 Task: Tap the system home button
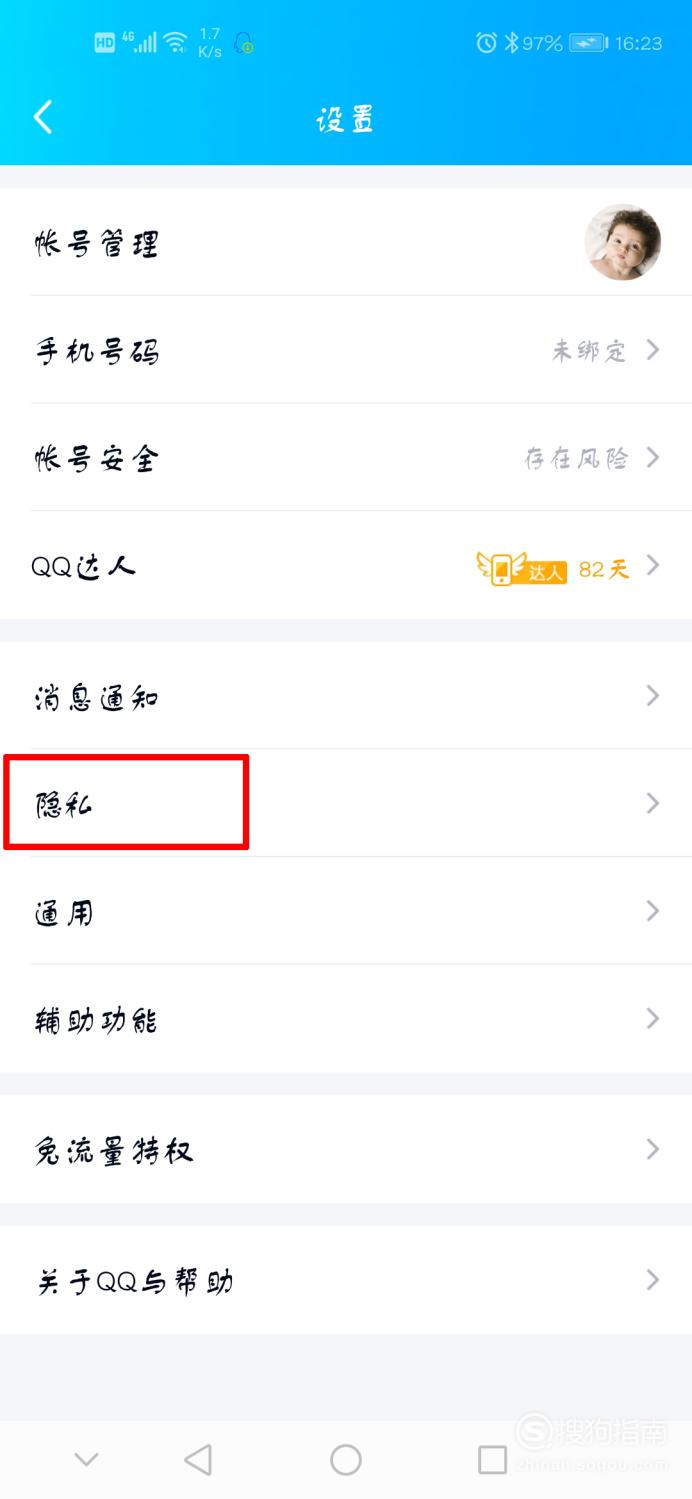(x=346, y=1460)
